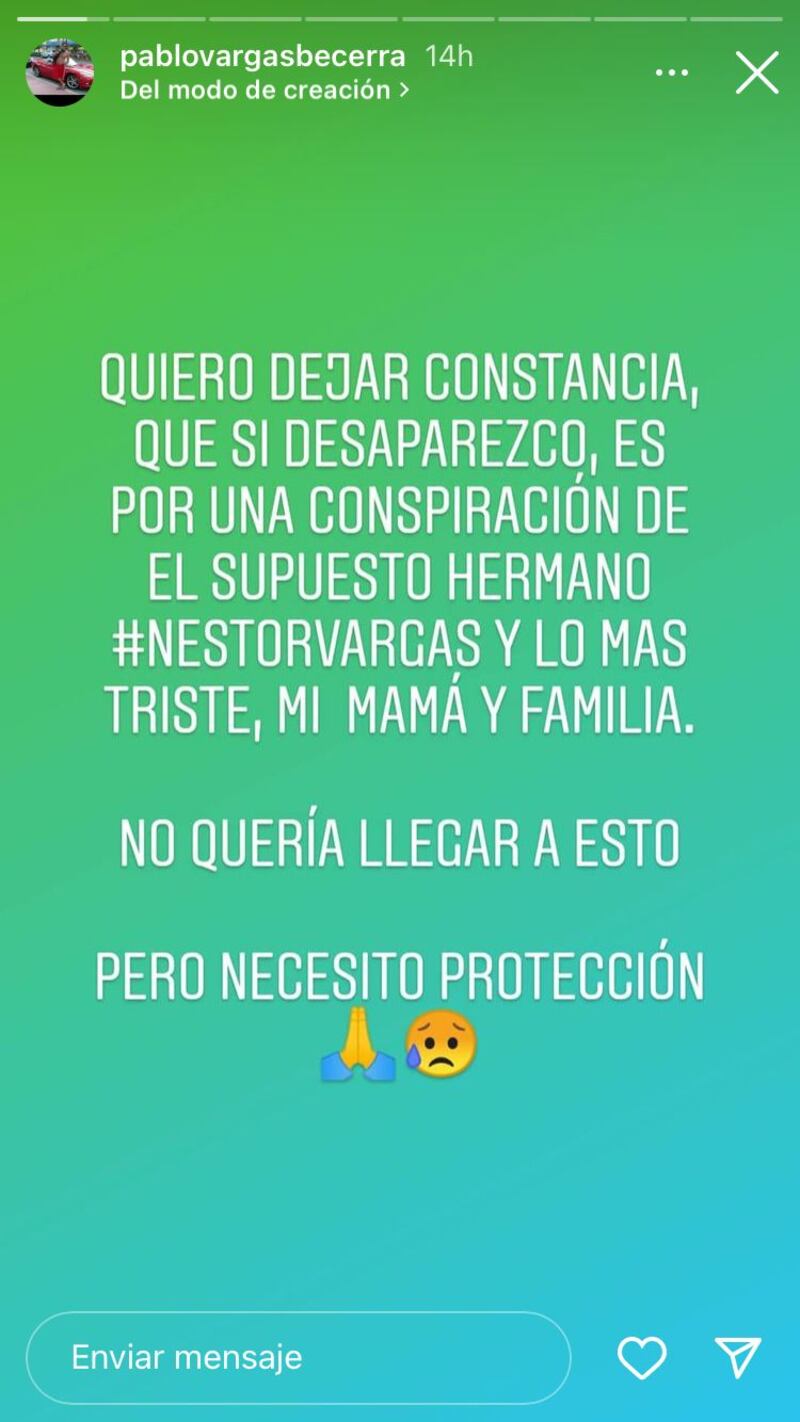Close the story viewer
This screenshot has height=1422, width=800.
click(757, 73)
